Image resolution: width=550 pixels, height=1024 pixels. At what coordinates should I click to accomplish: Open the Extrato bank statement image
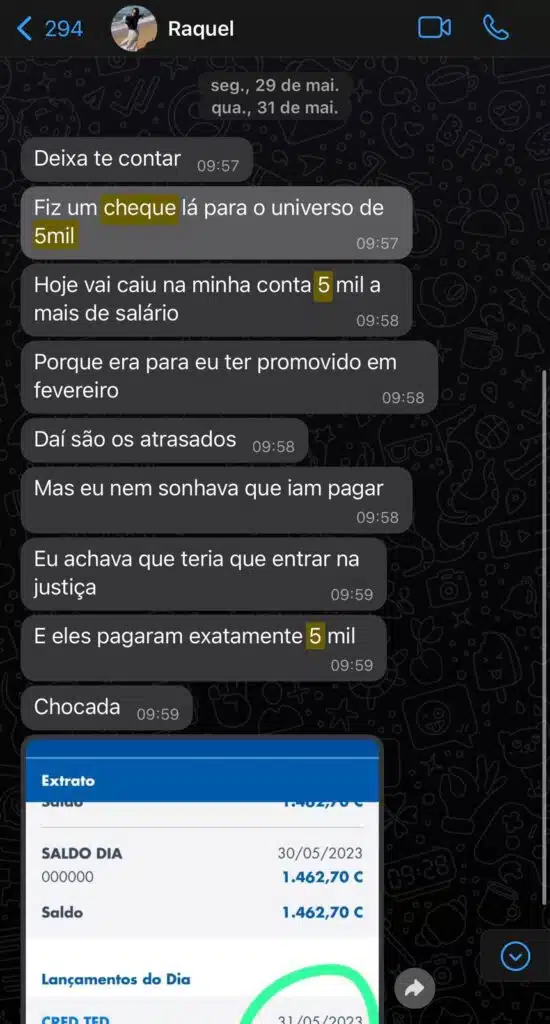[202, 880]
